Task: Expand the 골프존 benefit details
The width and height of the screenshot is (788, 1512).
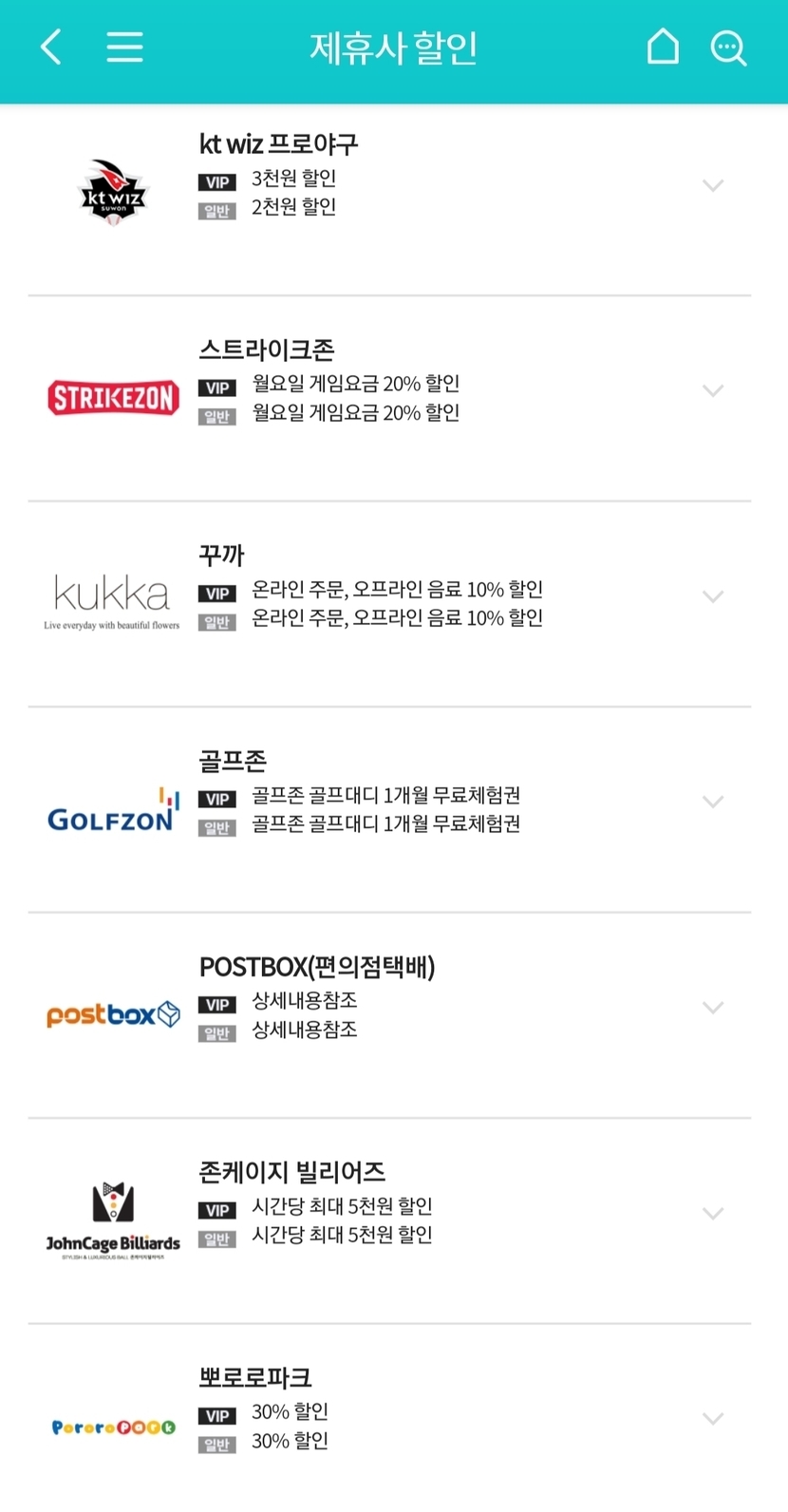Action: tap(712, 802)
